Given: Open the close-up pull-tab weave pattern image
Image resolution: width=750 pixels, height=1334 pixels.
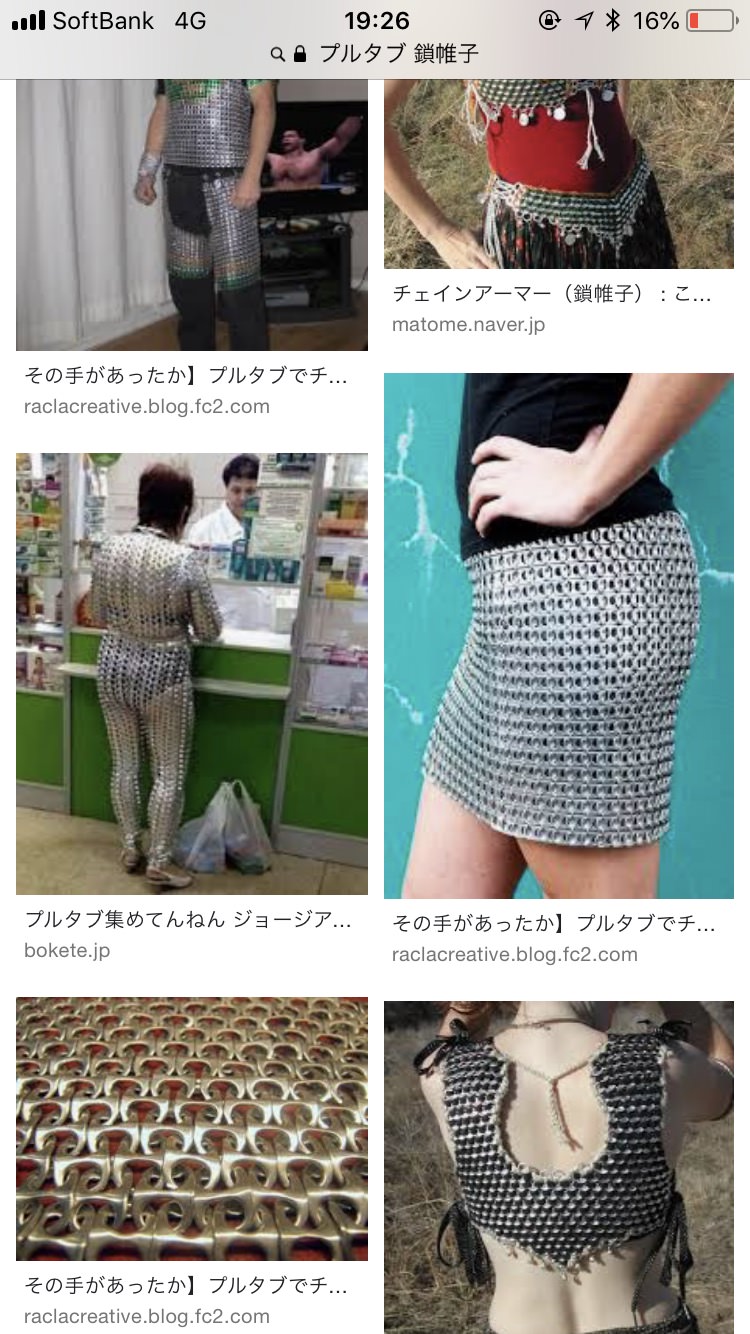Looking at the screenshot, I should (x=191, y=1127).
